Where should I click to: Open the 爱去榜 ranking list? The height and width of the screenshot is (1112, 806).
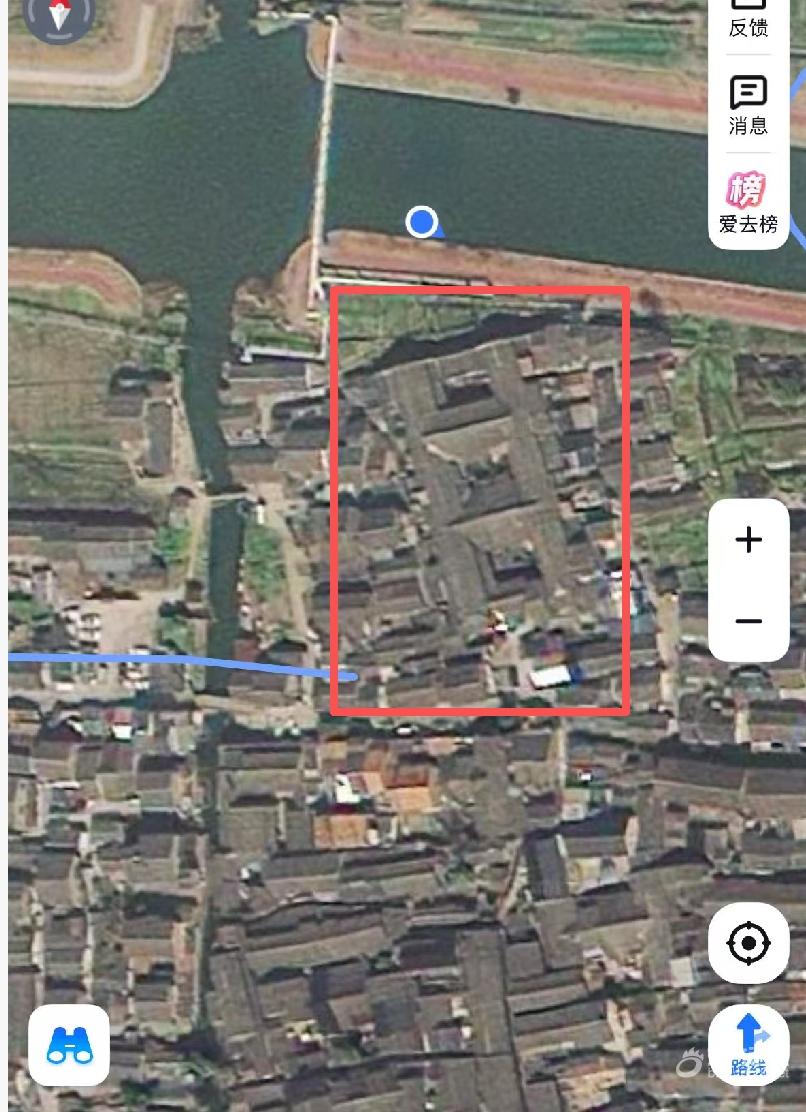[x=748, y=203]
